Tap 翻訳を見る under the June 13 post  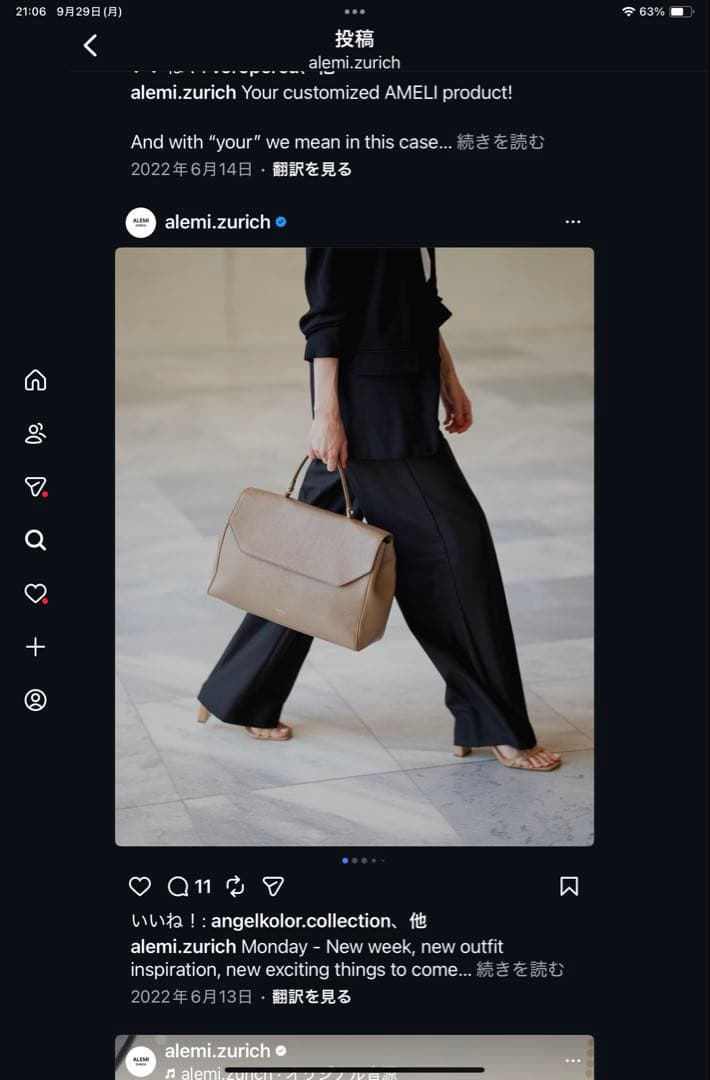(312, 996)
